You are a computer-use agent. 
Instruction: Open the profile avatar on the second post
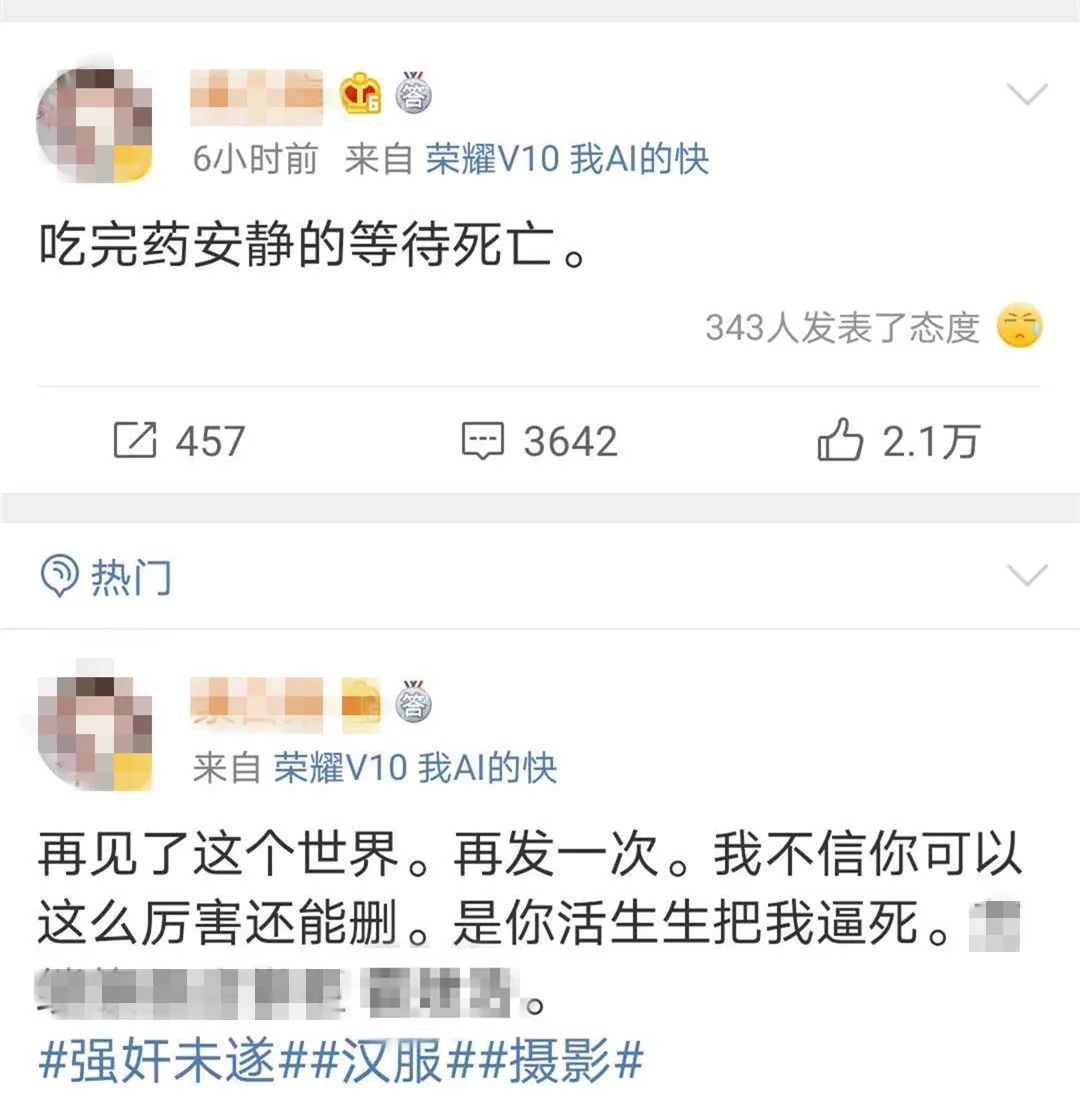[x=94, y=732]
